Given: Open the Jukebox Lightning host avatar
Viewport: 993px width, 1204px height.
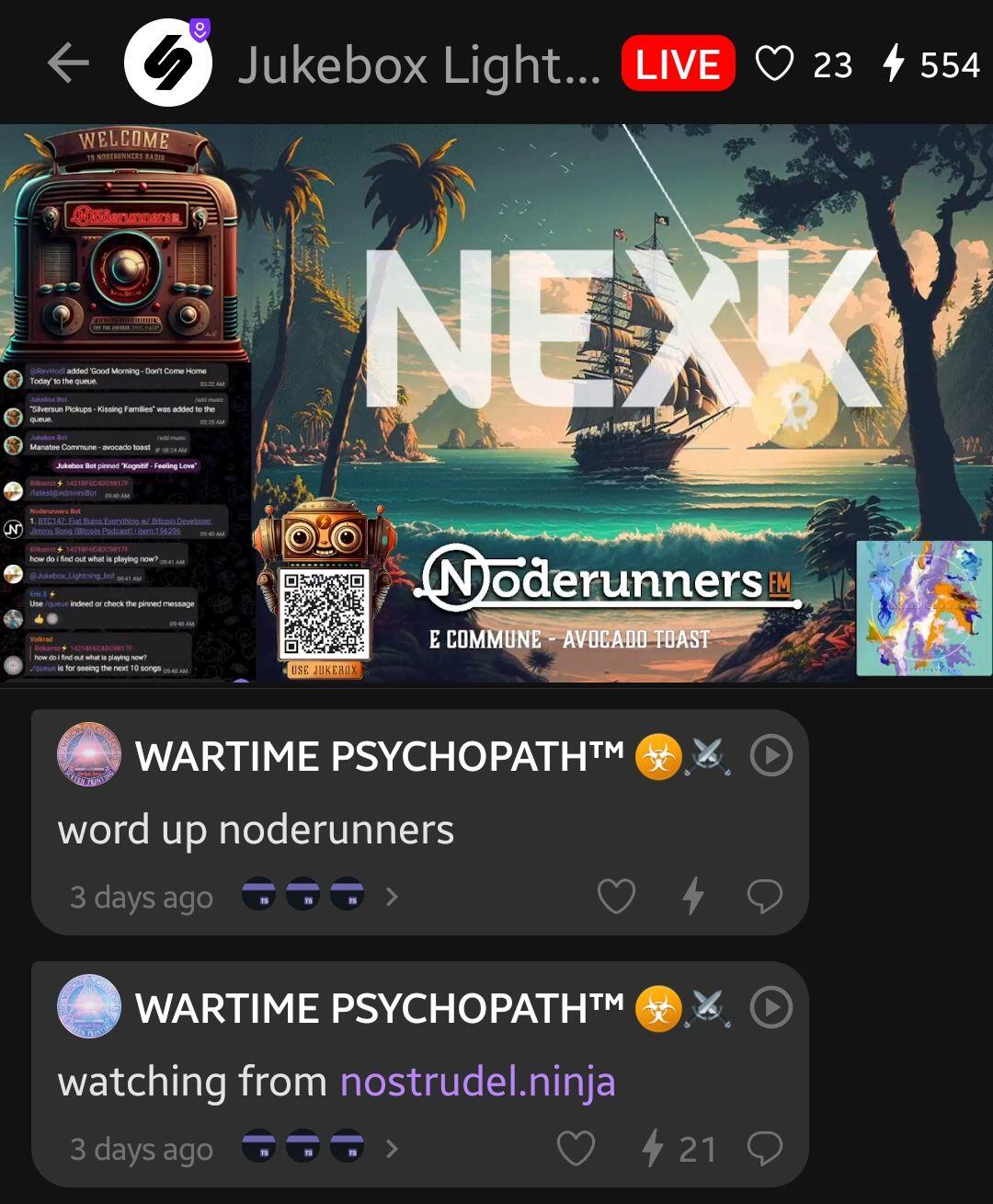Looking at the screenshot, I should [168, 63].
